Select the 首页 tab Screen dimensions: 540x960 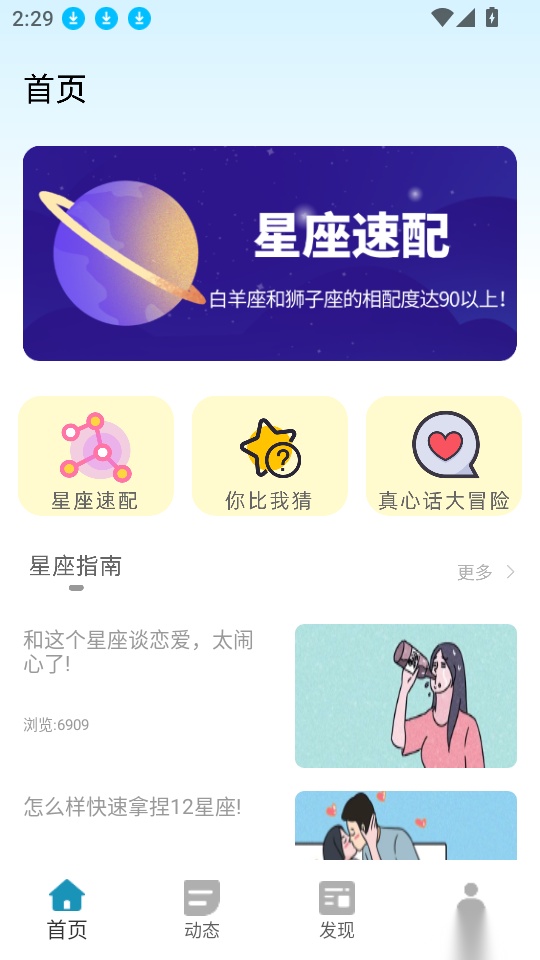pos(67,910)
